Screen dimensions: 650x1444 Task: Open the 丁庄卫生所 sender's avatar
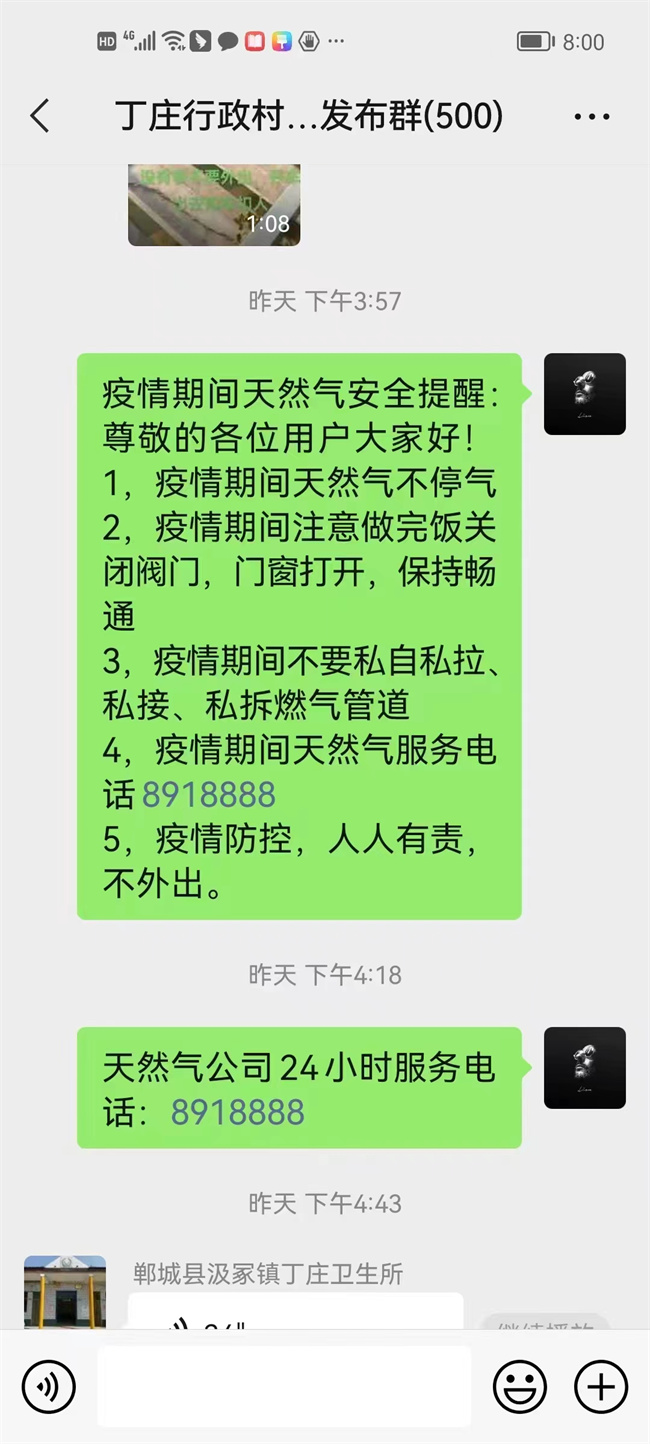click(64, 1292)
